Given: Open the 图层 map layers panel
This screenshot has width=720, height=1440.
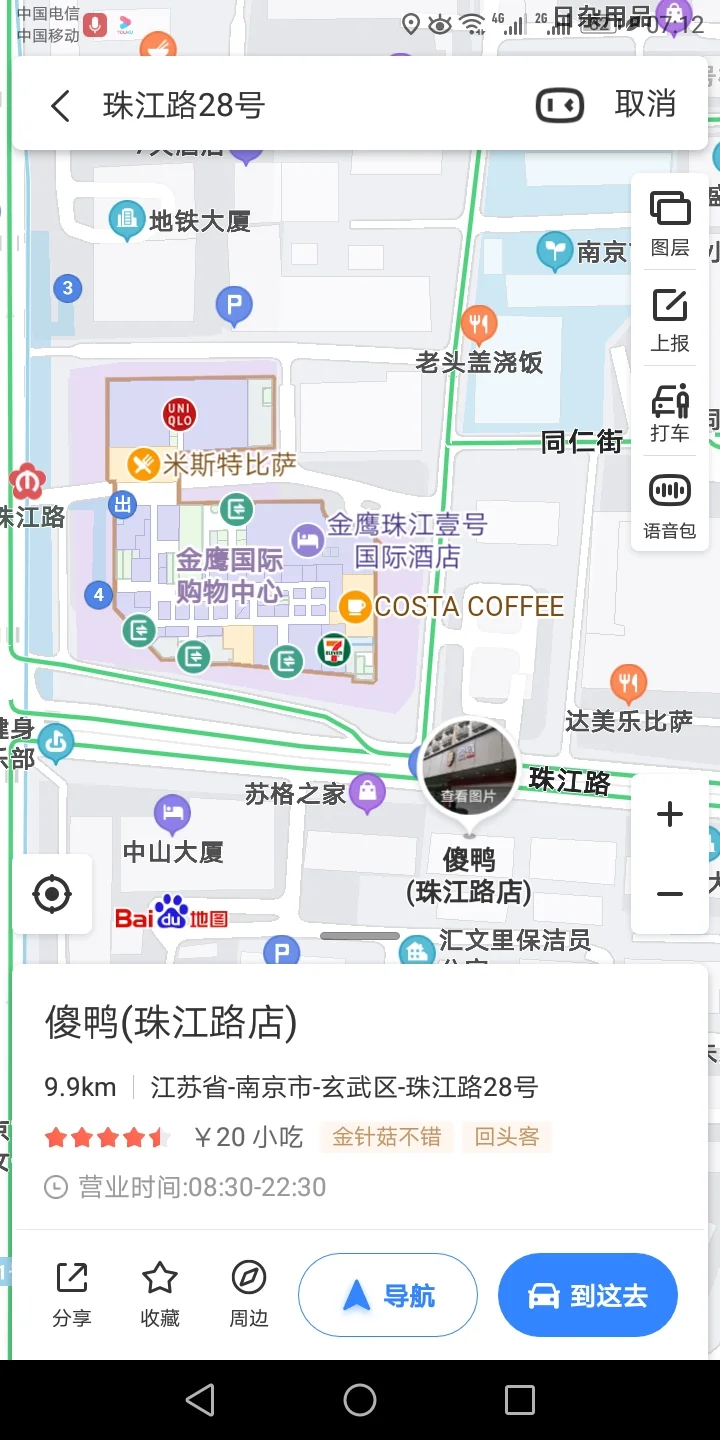Looking at the screenshot, I should 669,218.
